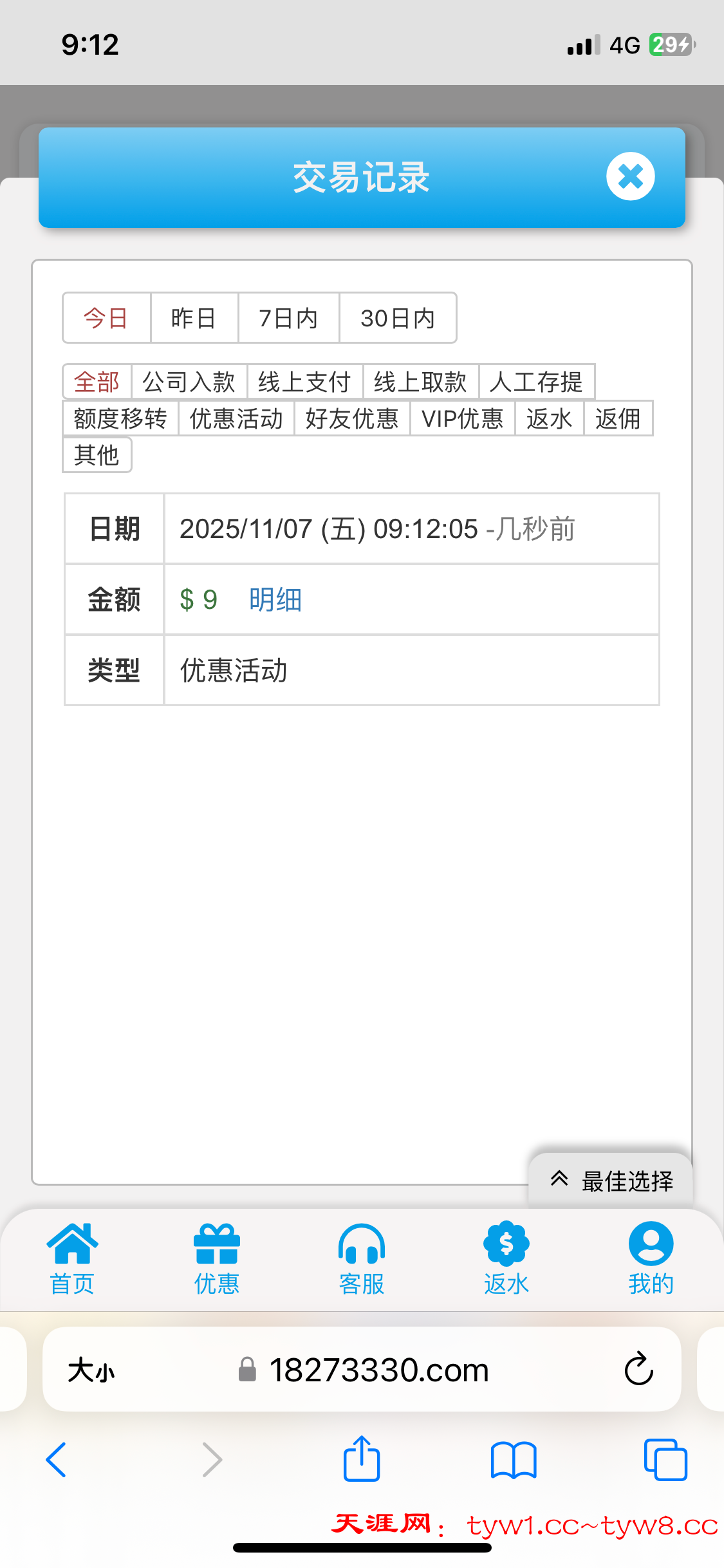Open 我的 profile tab

651,1258
